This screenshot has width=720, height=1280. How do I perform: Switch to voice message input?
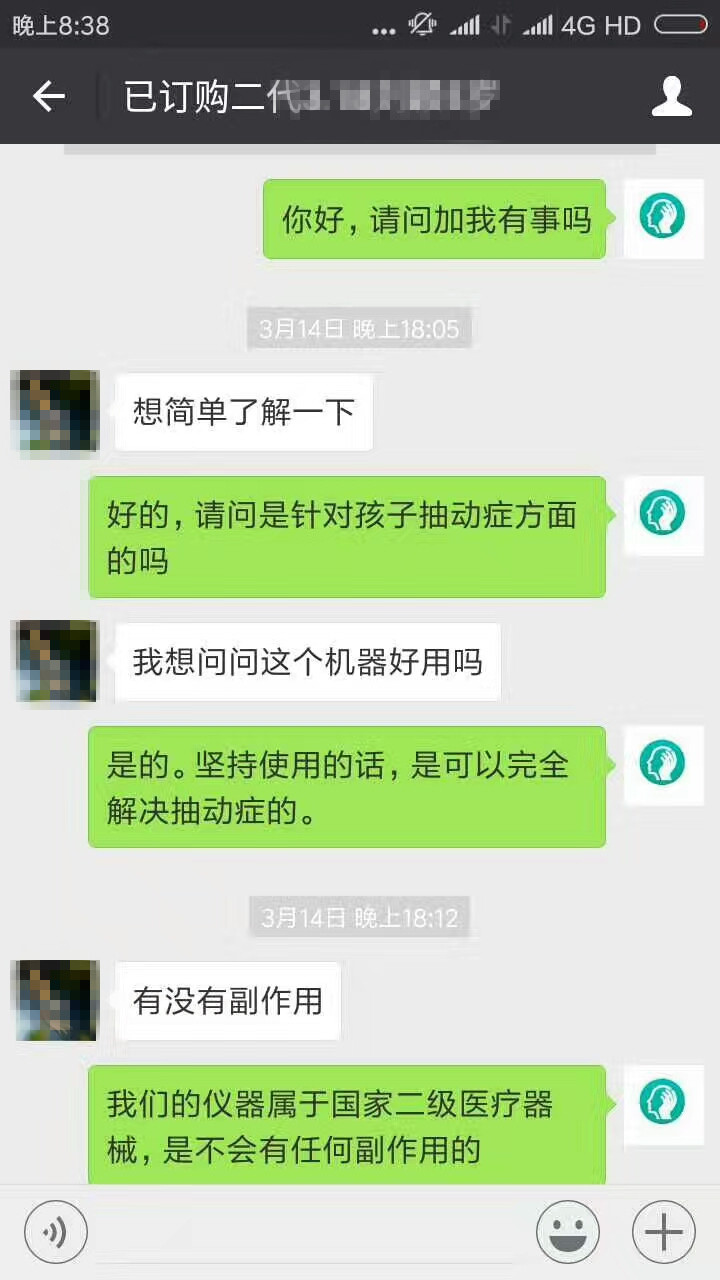pos(56,1231)
